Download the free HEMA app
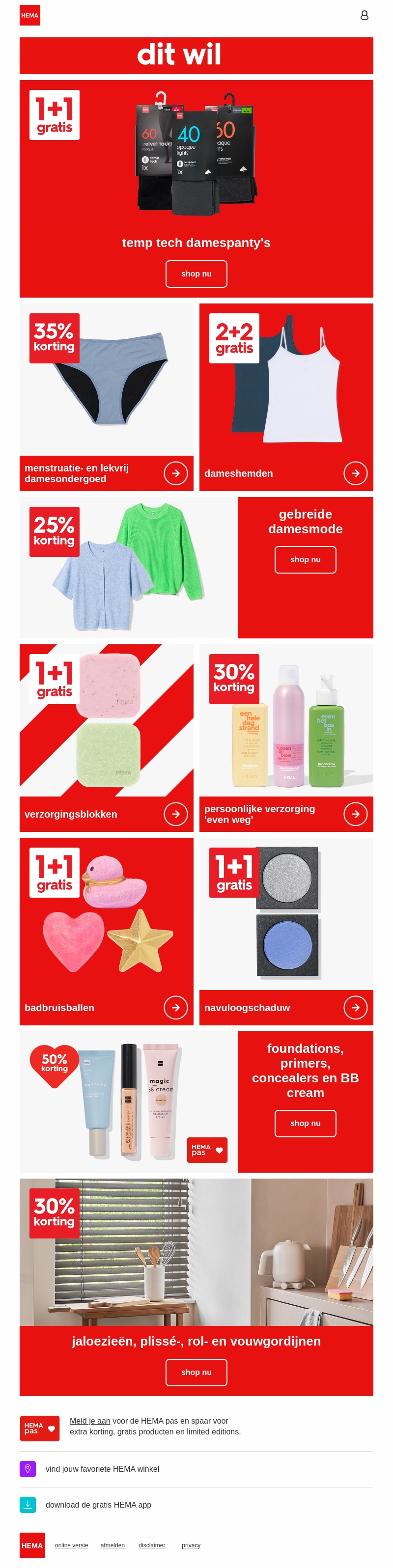Screen dimensions: 393x1568 (98, 1505)
